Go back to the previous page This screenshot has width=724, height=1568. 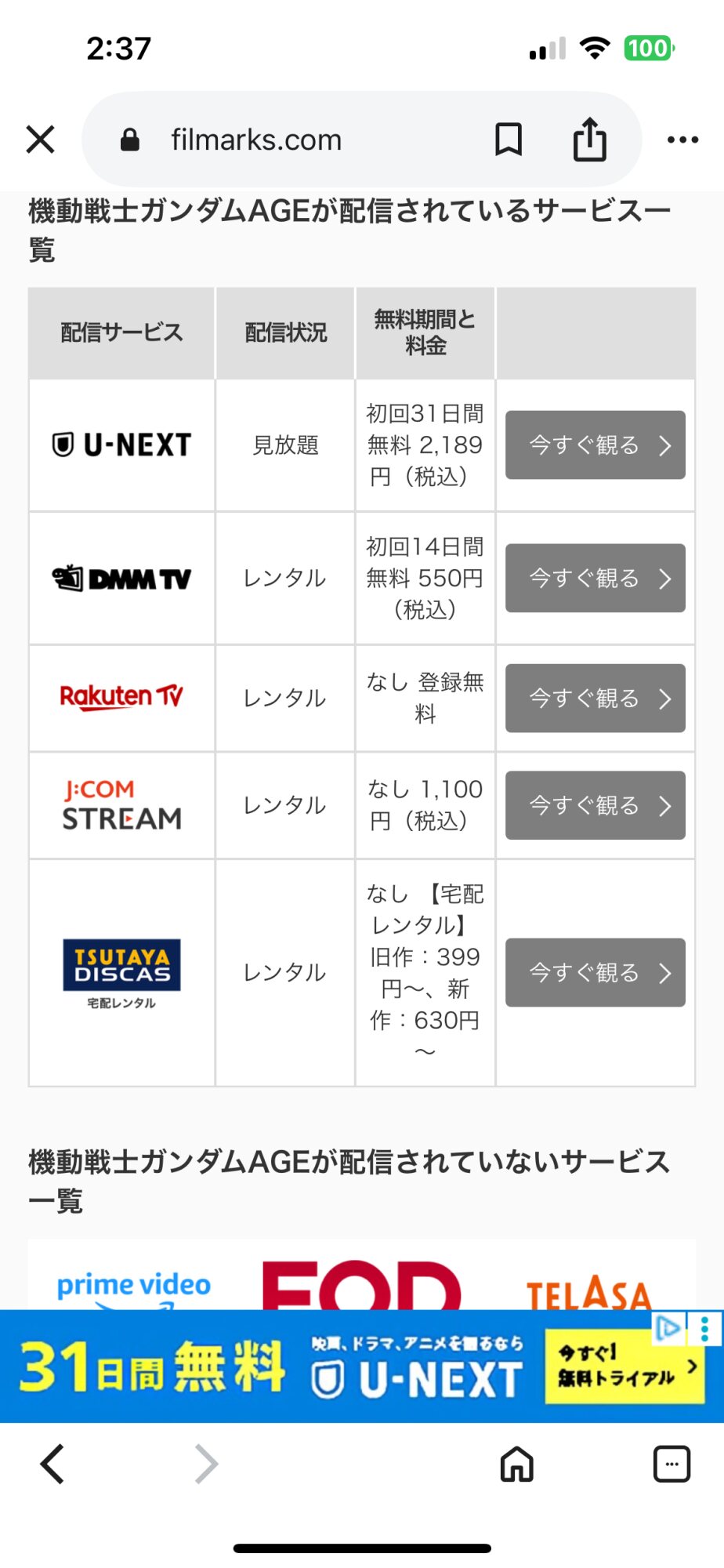[x=52, y=1464]
